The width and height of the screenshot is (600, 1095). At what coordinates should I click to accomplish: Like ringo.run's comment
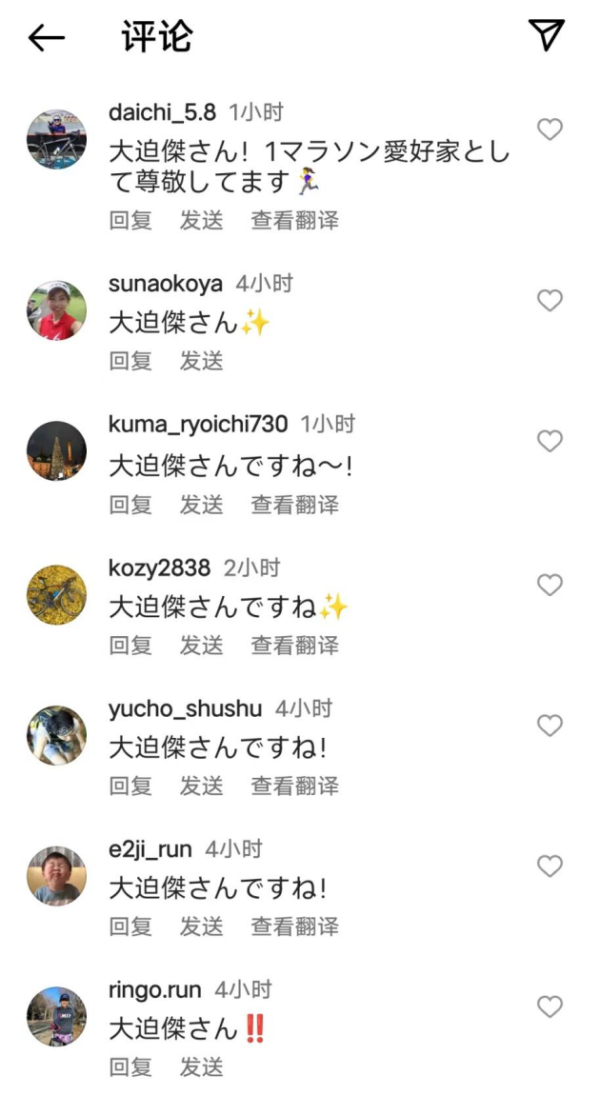[550, 1007]
